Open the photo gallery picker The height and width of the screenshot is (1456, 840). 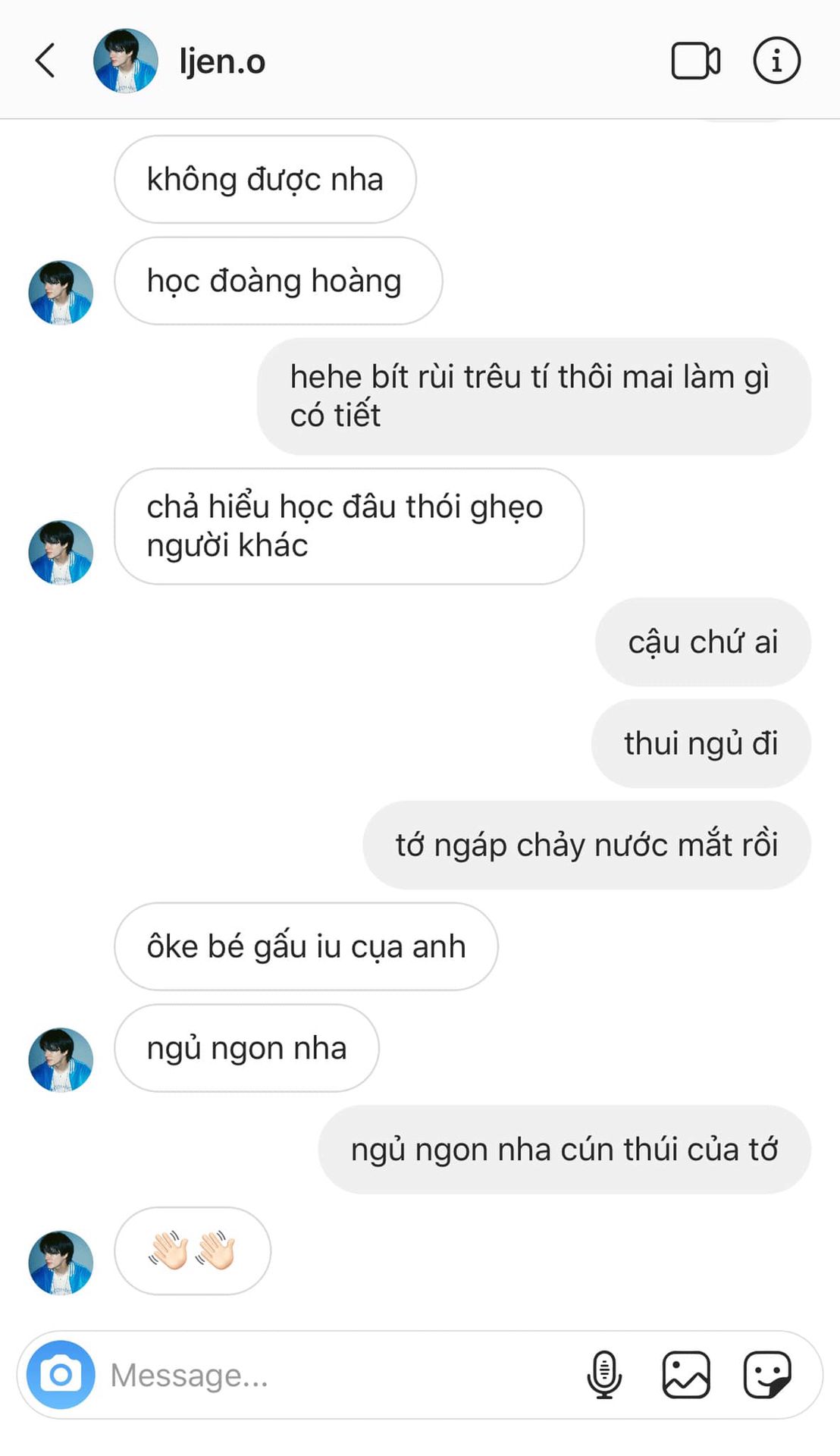pos(686,1374)
